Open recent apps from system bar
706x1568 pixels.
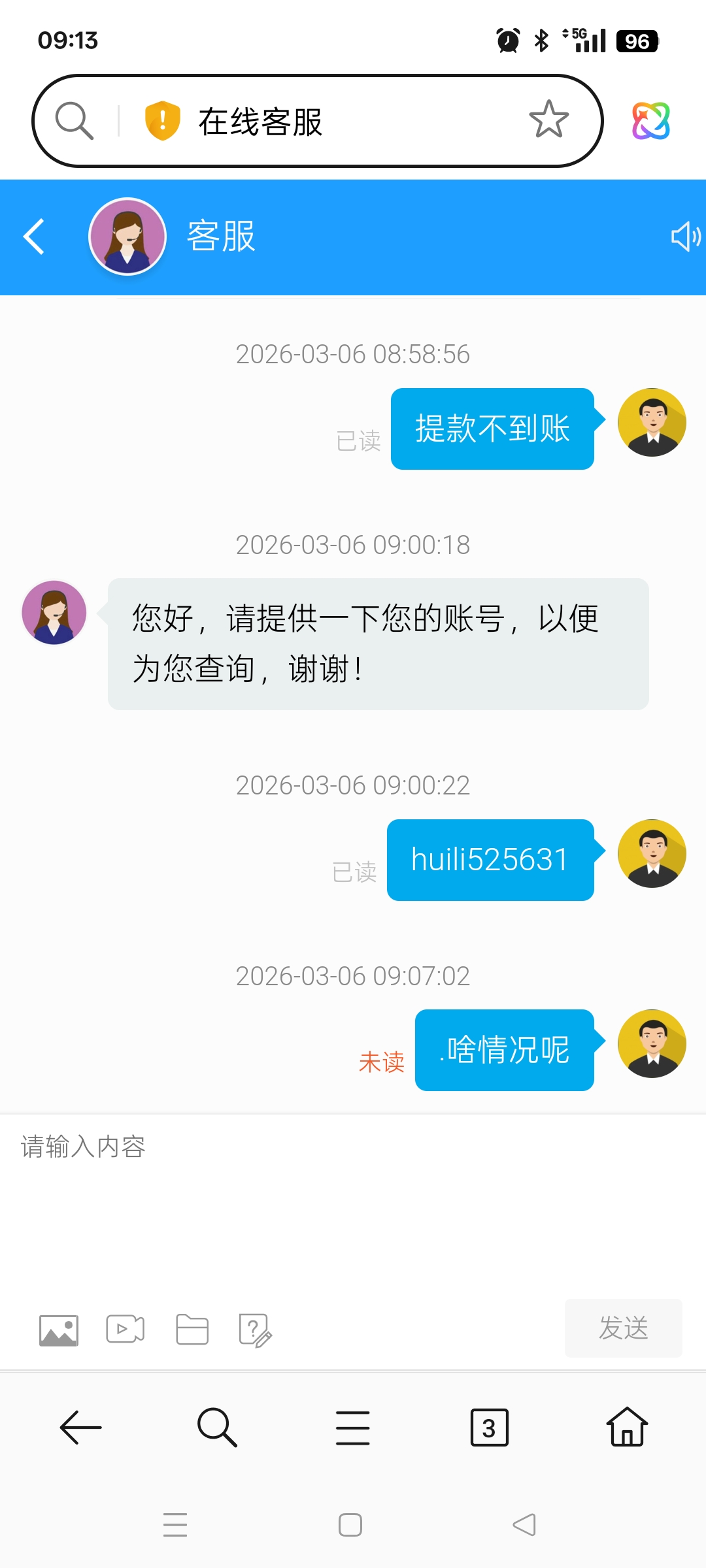[175, 1525]
